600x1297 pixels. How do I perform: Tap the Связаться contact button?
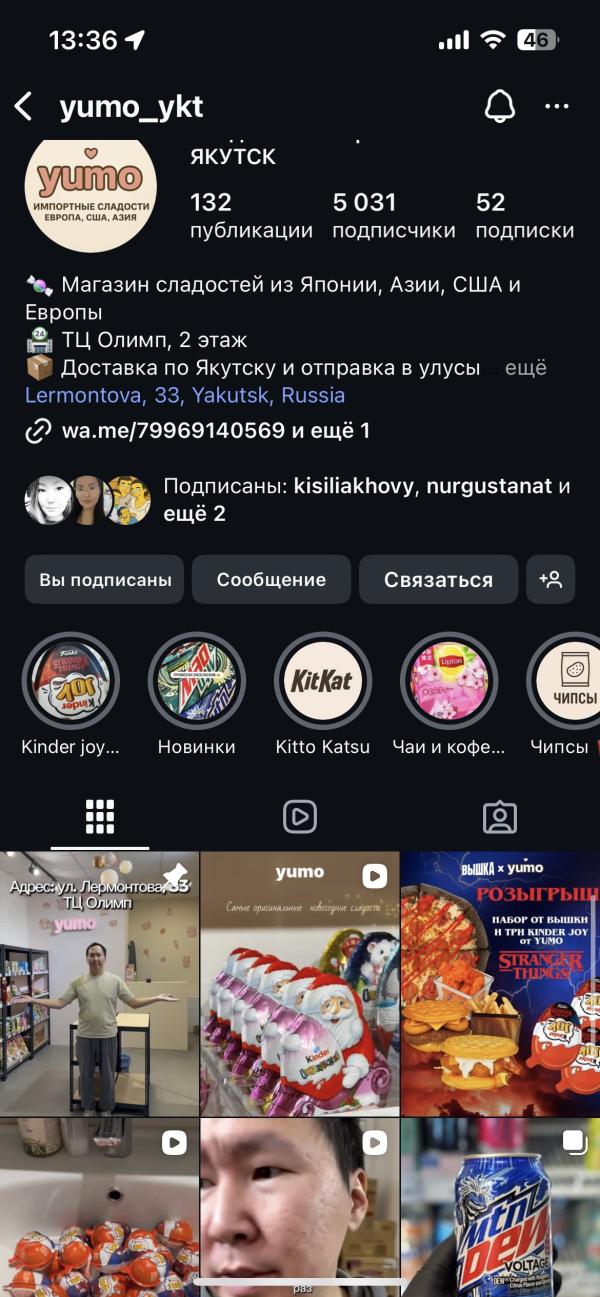tap(438, 580)
